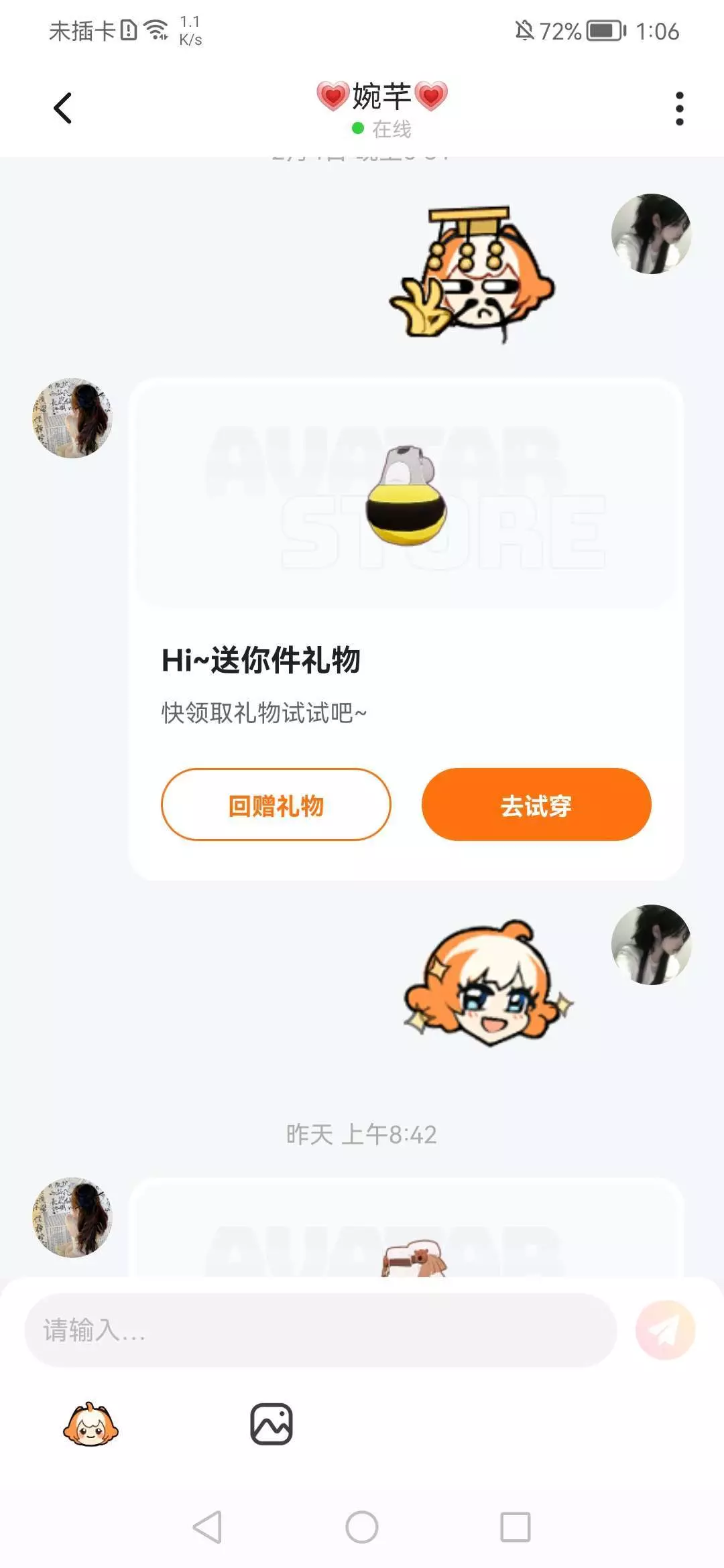This screenshot has height=1568, width=724.
Task: Focus the 请输入 message field
Action: [x=320, y=1329]
